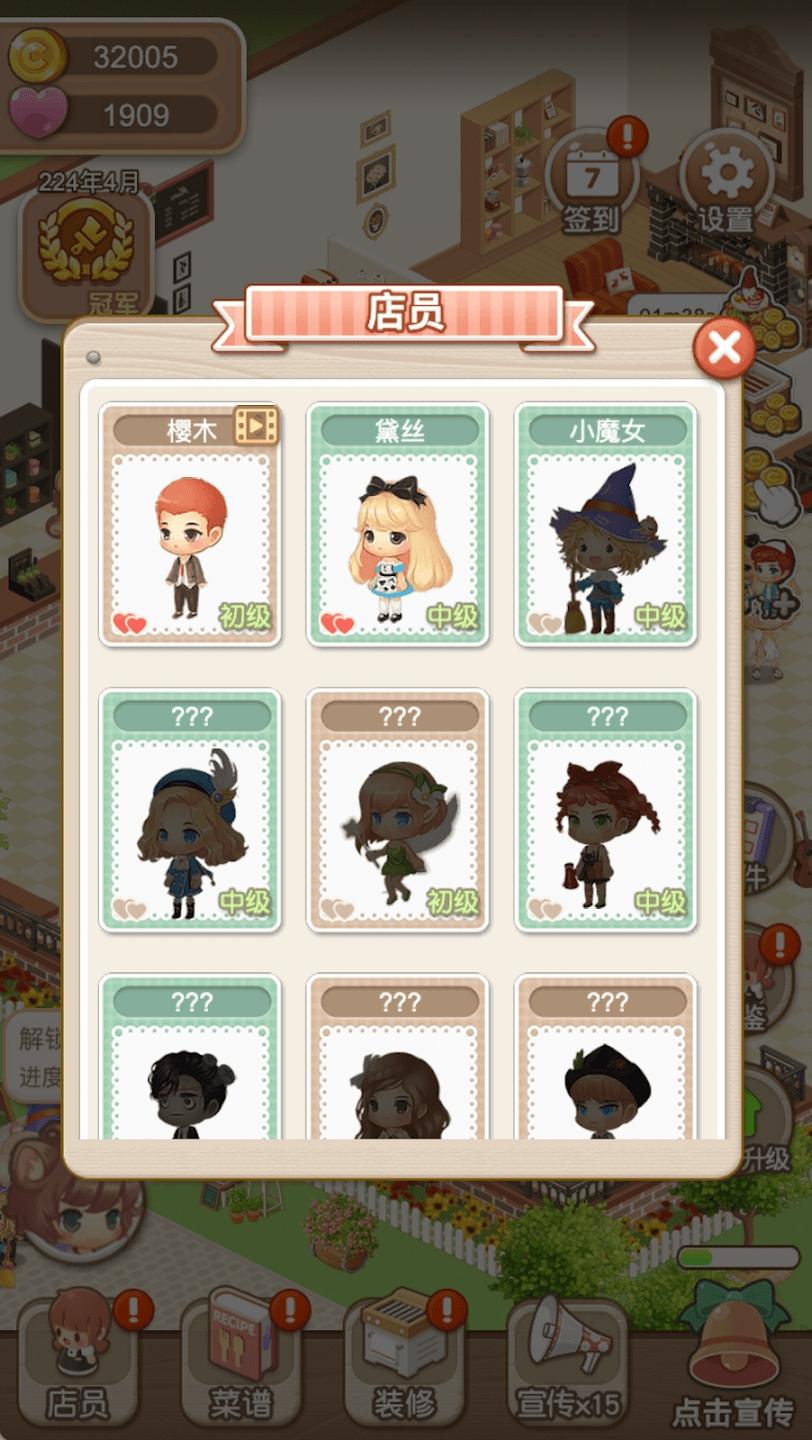This screenshot has width=812, height=1440.
Task: Close the 店员 staff panel
Action: [724, 348]
